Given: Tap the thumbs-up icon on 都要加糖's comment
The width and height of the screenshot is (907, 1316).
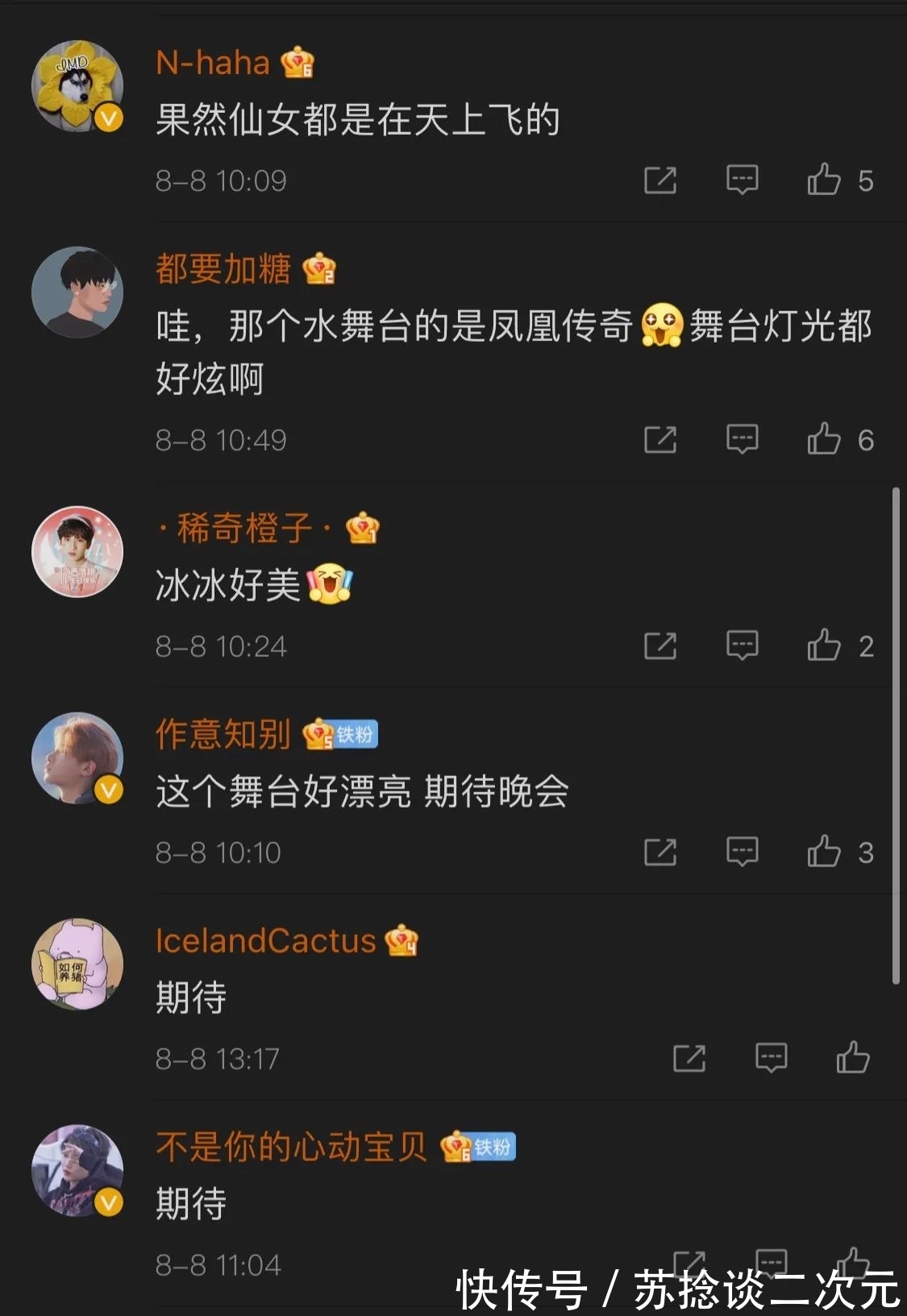Looking at the screenshot, I should click(x=824, y=441).
